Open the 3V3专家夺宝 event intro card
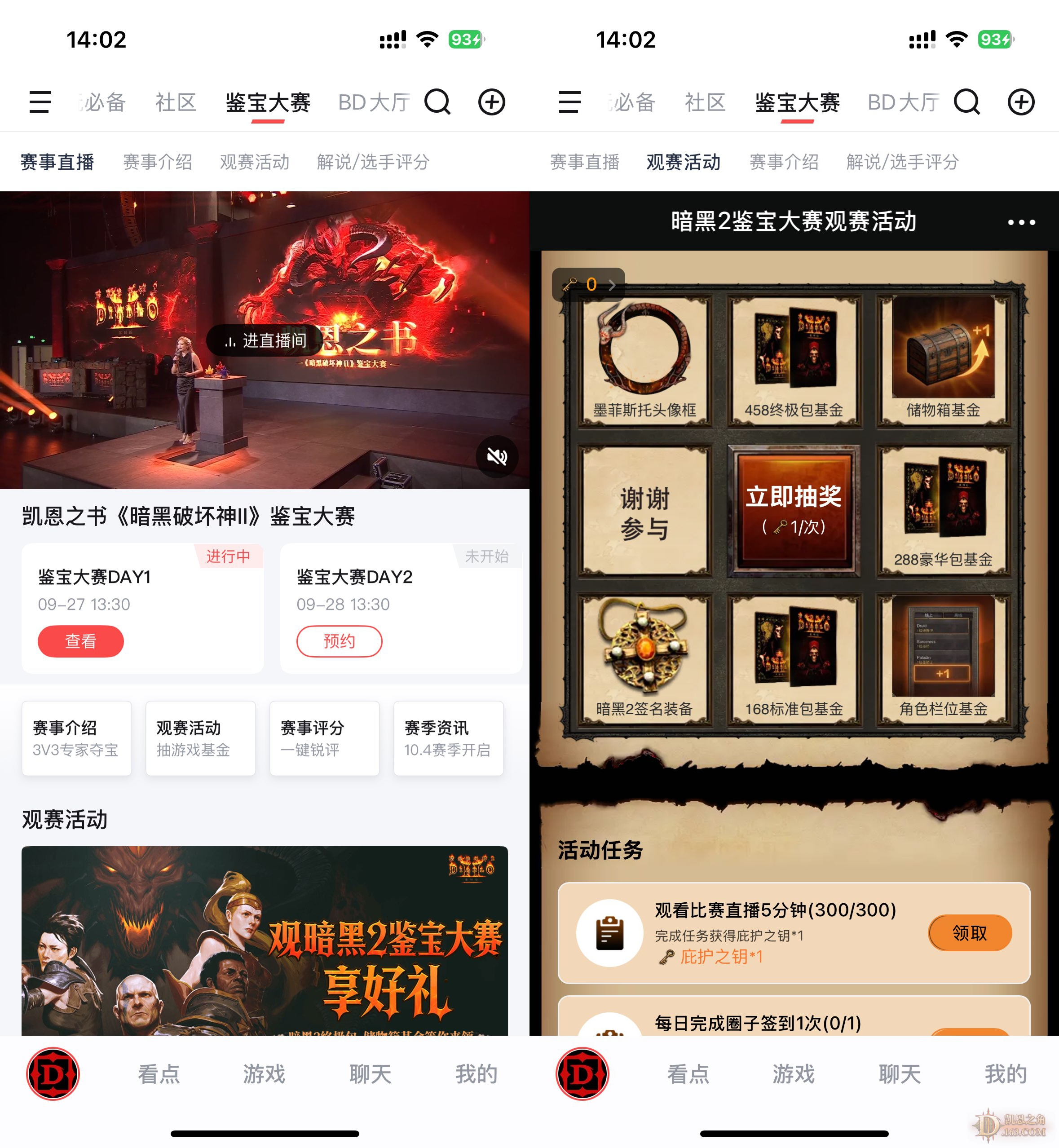The height and width of the screenshot is (1148, 1059). coord(76,738)
